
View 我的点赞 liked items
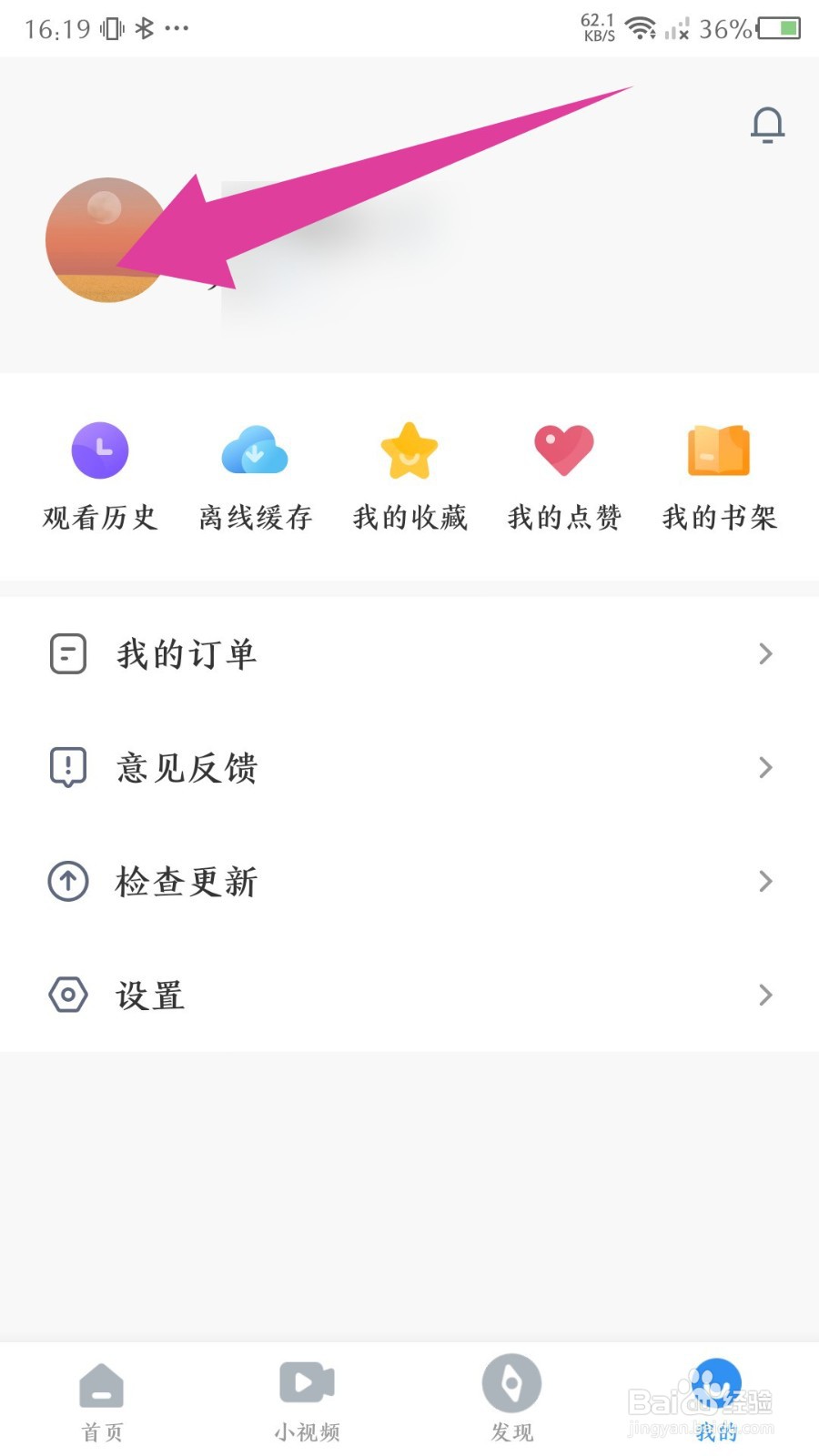point(564,476)
